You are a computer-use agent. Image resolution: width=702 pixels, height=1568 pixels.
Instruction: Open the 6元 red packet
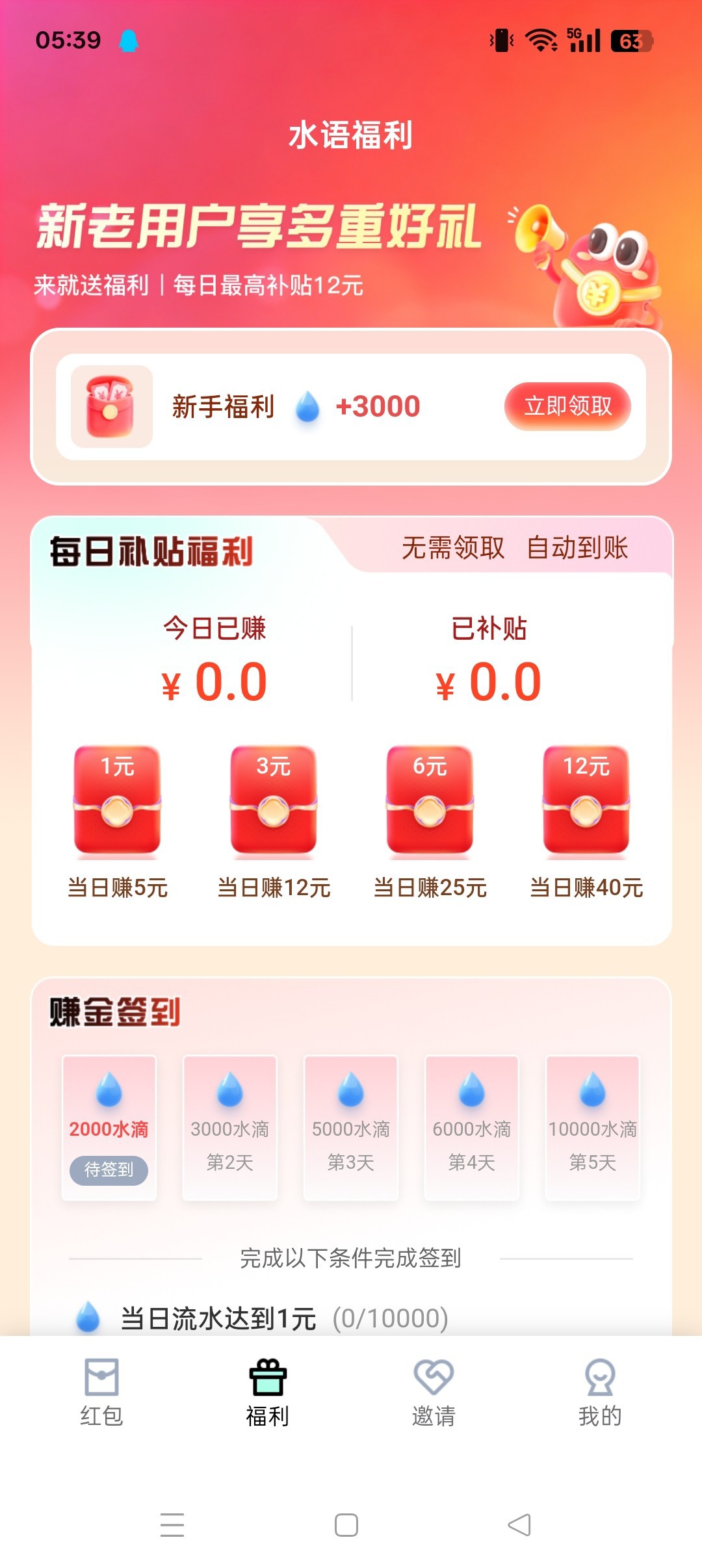coord(430,800)
